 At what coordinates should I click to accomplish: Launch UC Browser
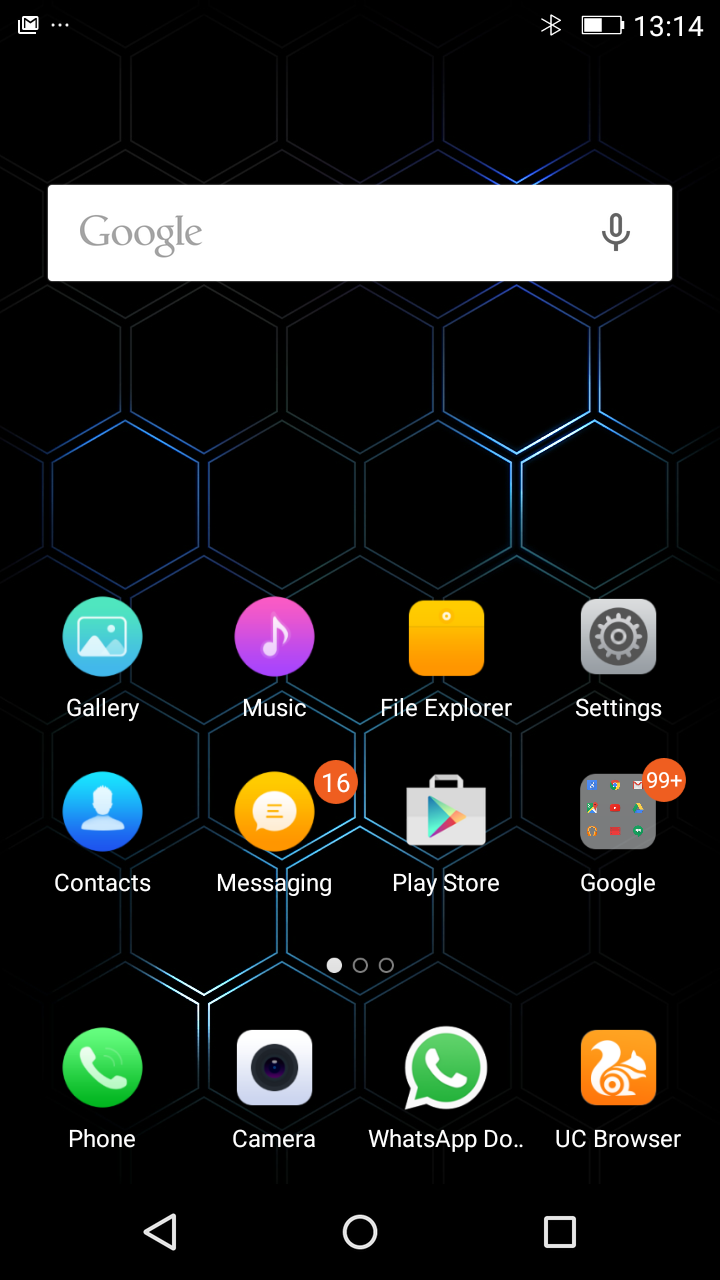coord(618,1068)
